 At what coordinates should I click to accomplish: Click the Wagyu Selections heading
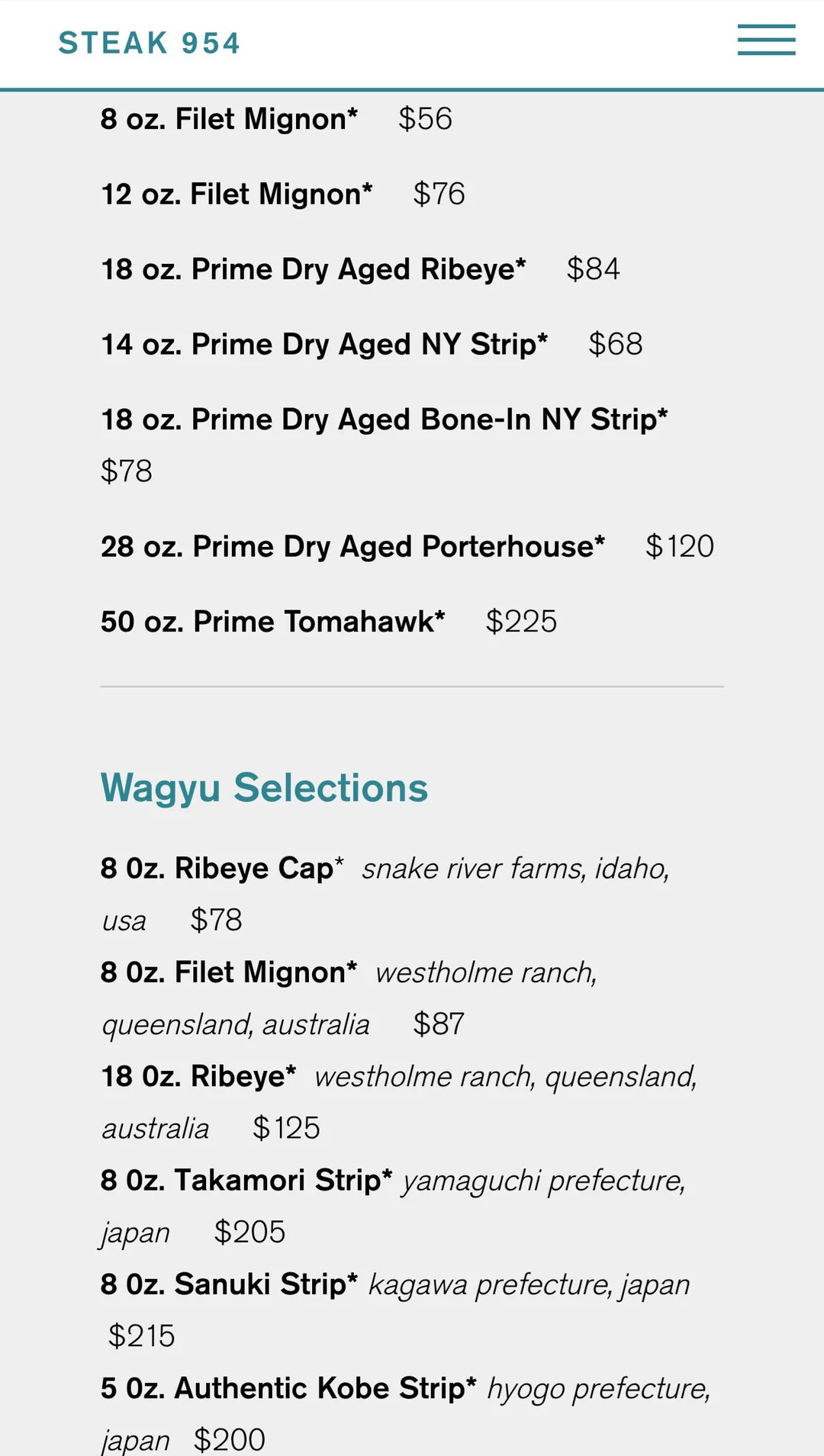(x=265, y=789)
